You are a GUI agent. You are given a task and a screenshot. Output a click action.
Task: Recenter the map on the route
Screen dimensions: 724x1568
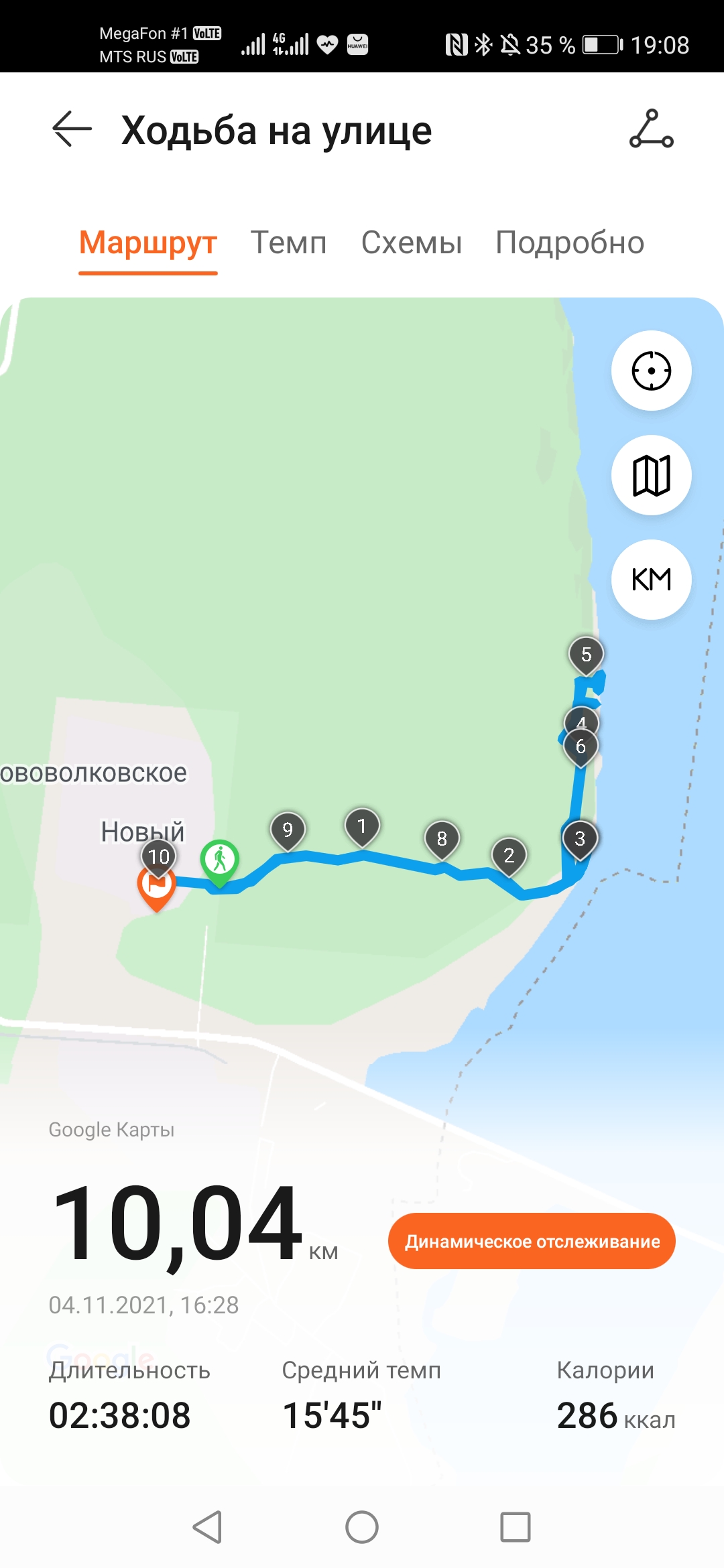651,371
